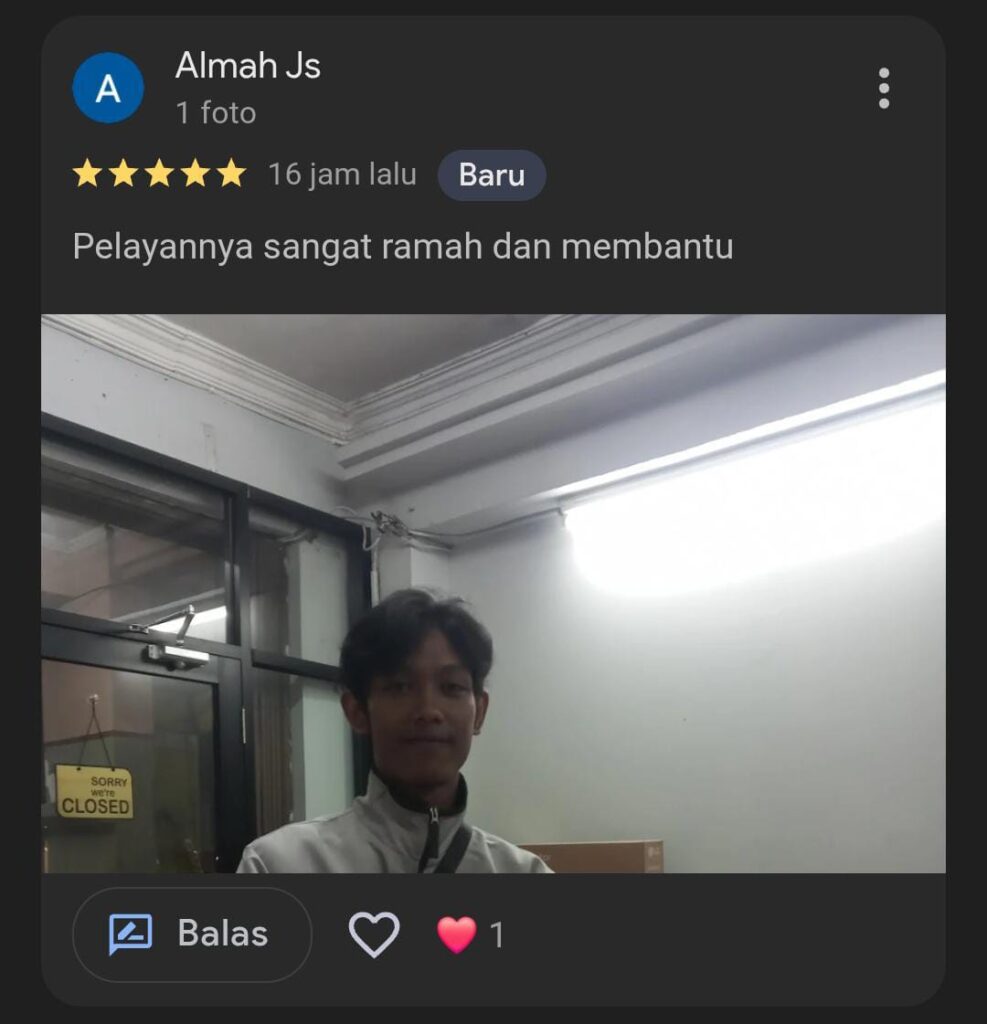The image size is (987, 1024).
Task: Like the review with the heart outline
Action: point(374,935)
